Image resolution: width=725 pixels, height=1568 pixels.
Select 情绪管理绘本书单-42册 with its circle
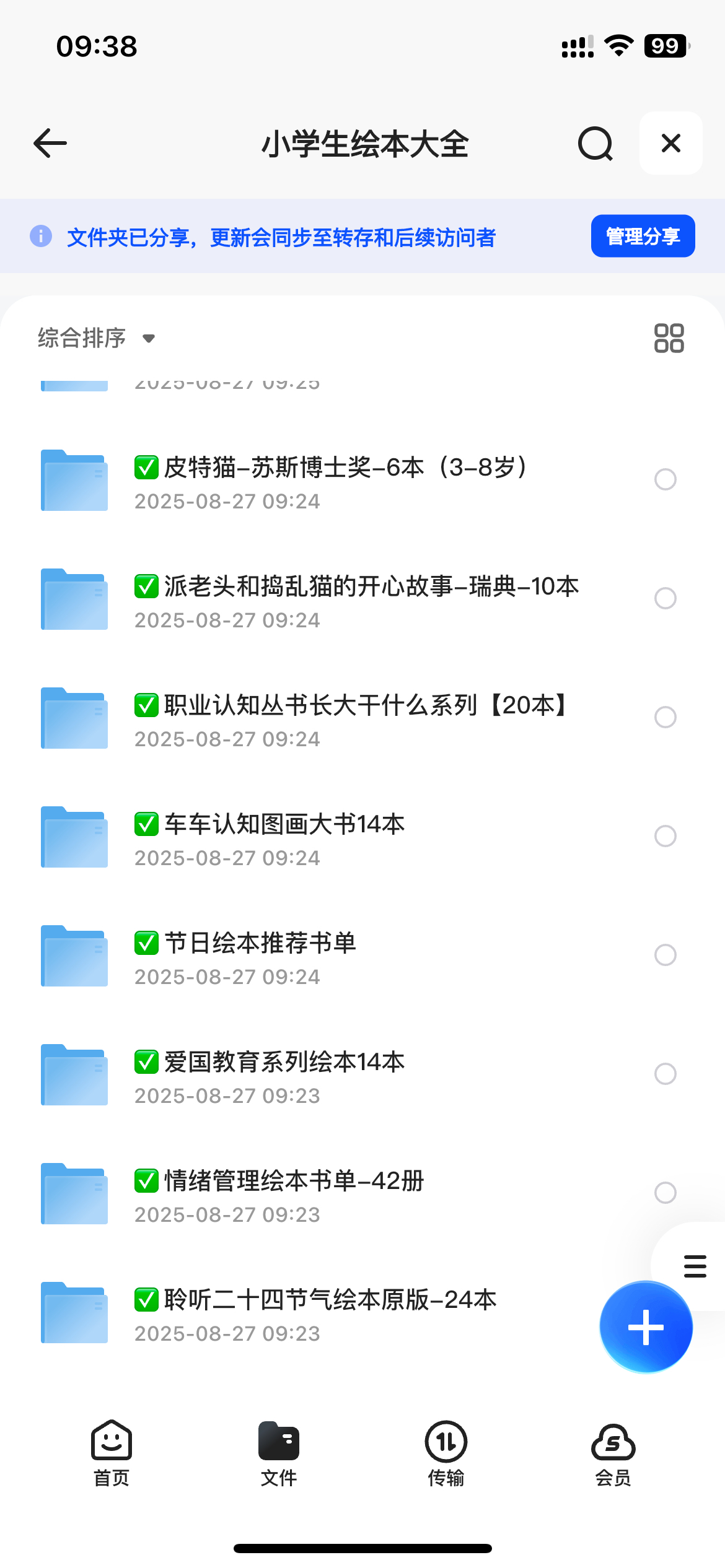666,1193
